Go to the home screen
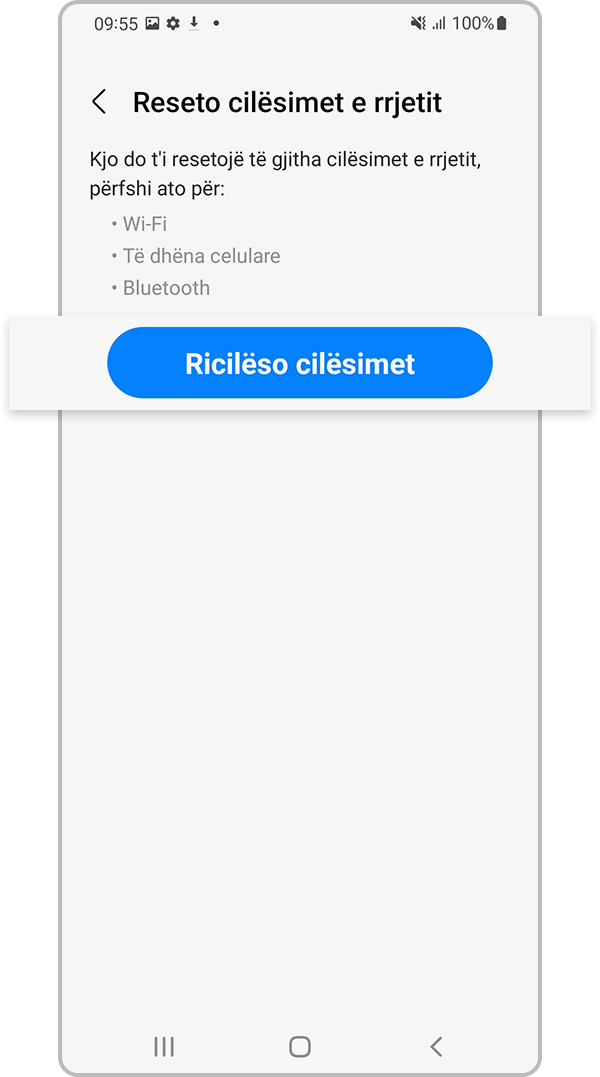Image resolution: width=600 pixels, height=1077 pixels. coord(300,1046)
